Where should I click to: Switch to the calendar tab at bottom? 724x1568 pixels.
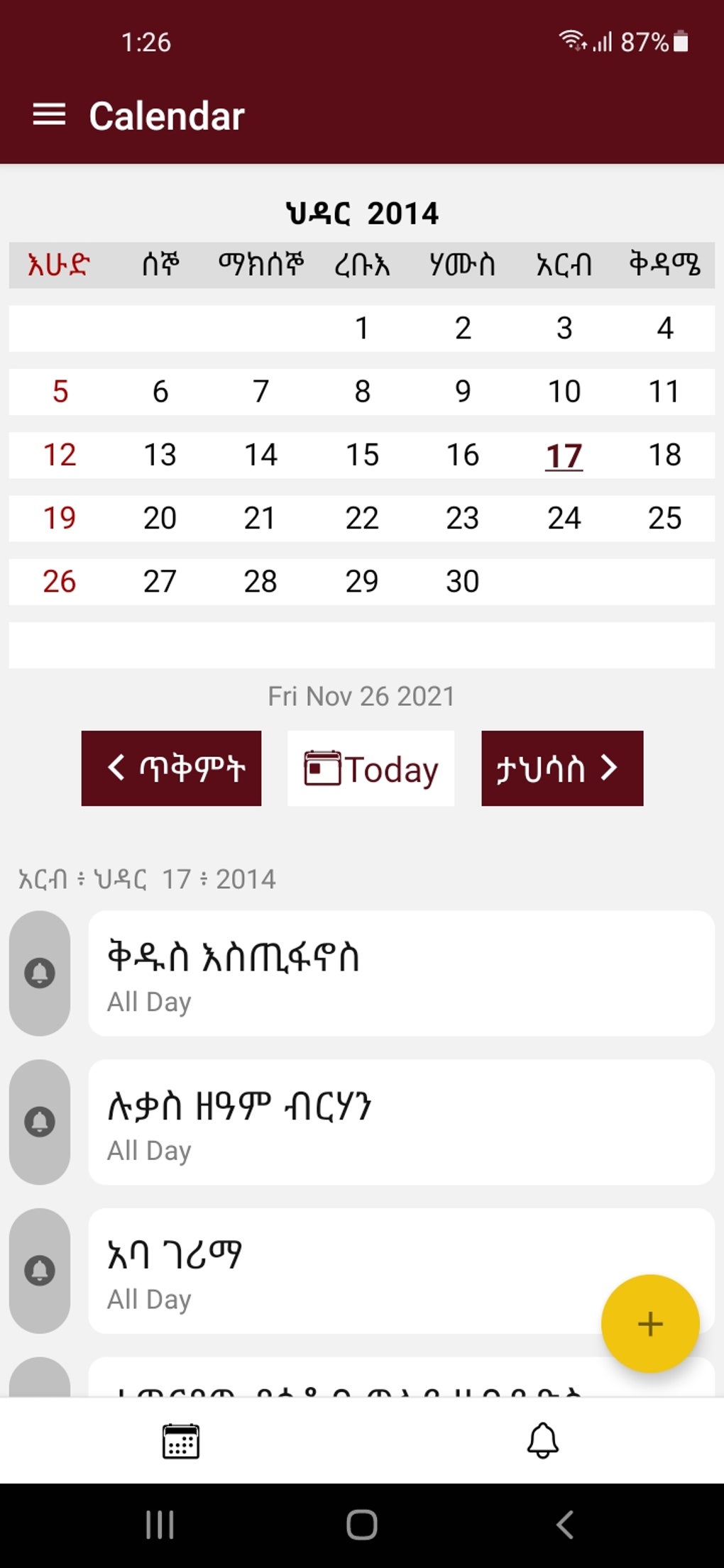coord(181,1441)
